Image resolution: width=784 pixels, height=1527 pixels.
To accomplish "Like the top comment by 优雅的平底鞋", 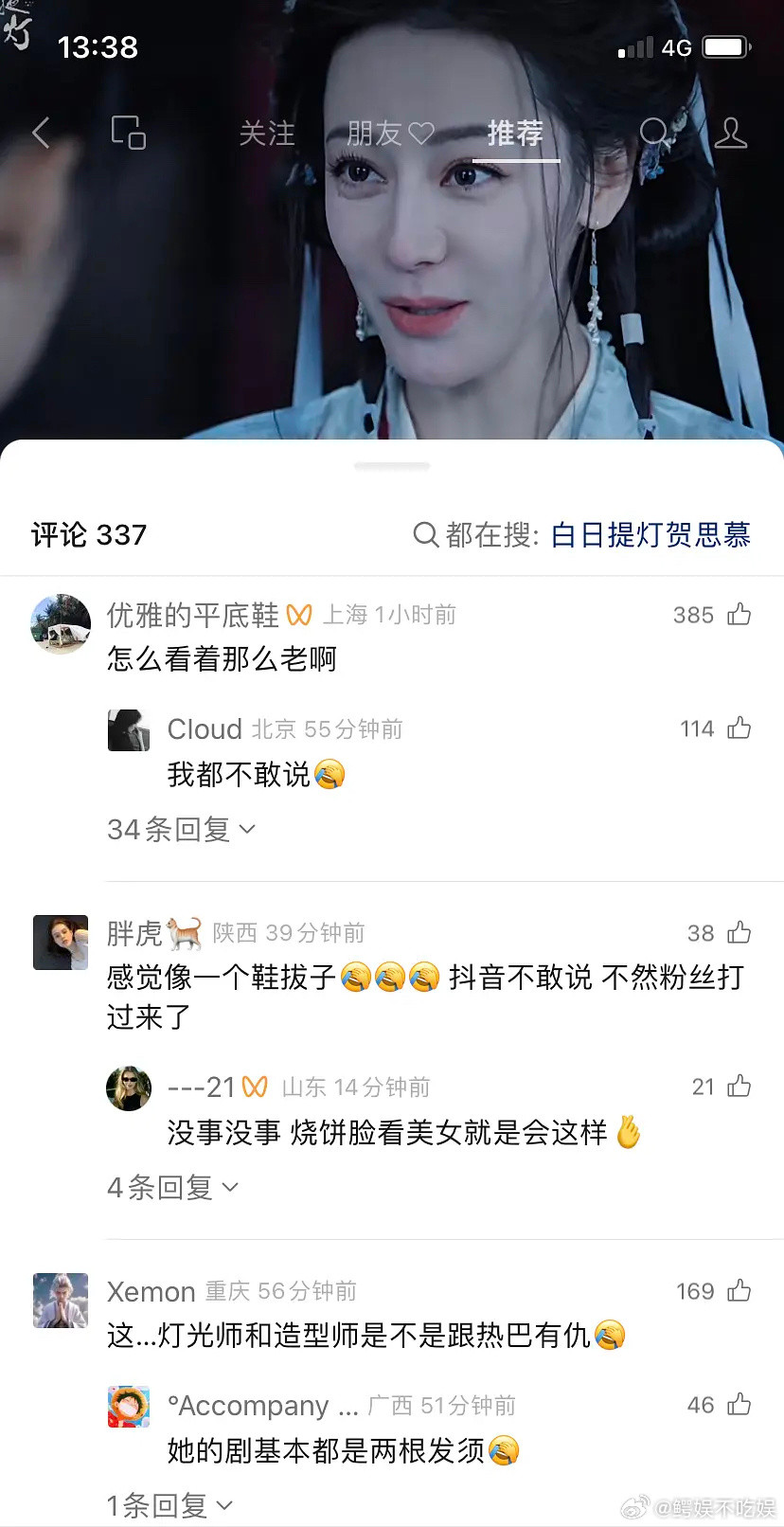I will (x=739, y=615).
